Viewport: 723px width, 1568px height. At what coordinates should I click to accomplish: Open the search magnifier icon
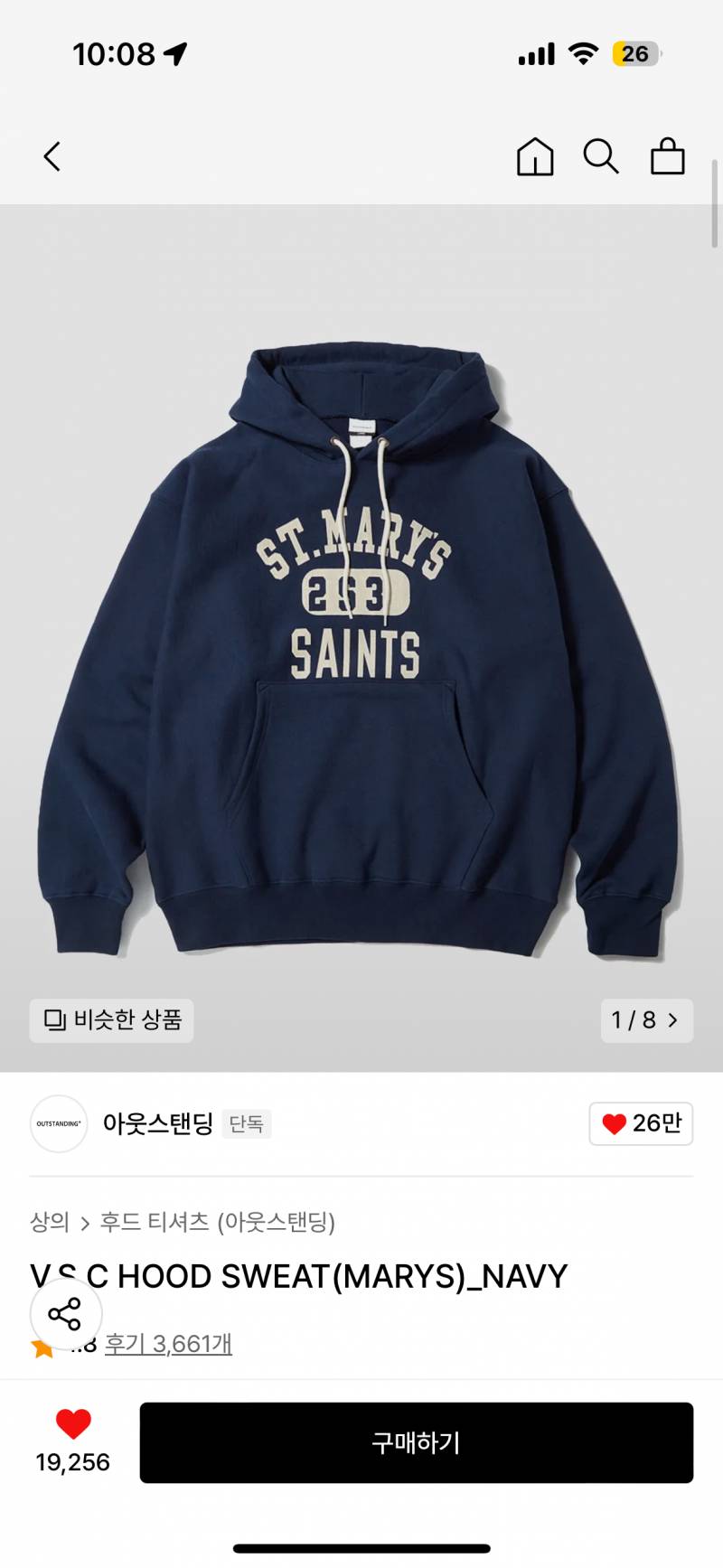tap(601, 156)
